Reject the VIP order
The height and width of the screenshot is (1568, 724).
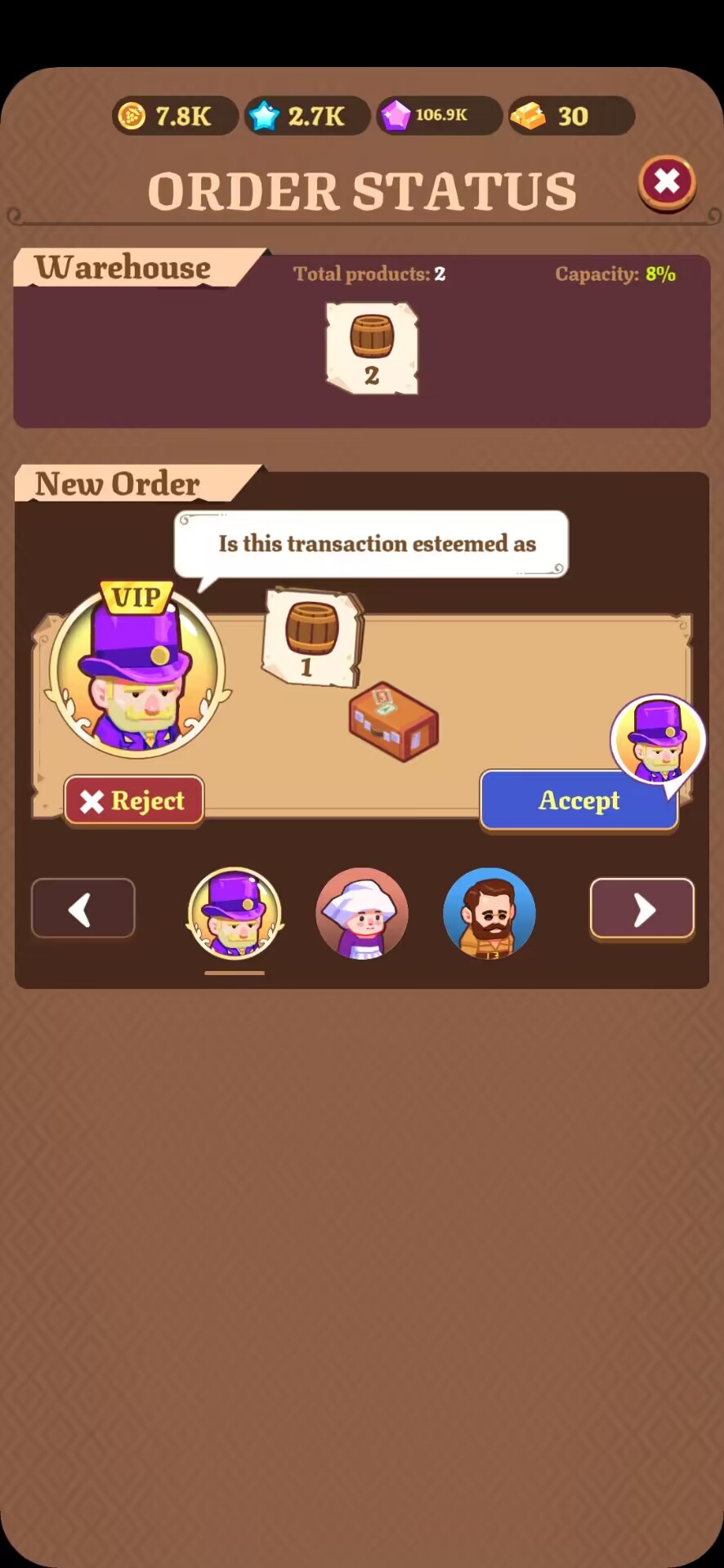134,801
